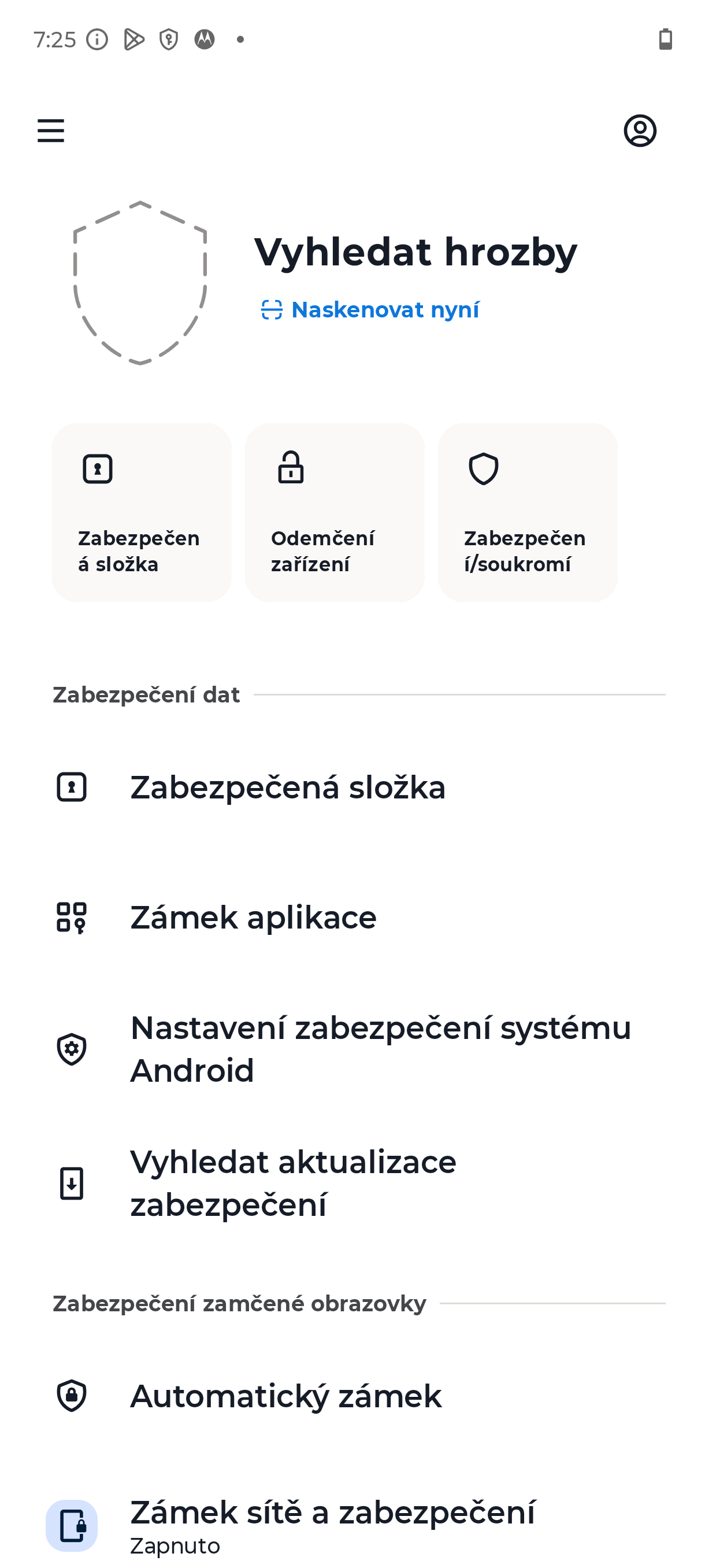Open Zámek aplikace
Screen dimensions: 705x1568
point(253,918)
